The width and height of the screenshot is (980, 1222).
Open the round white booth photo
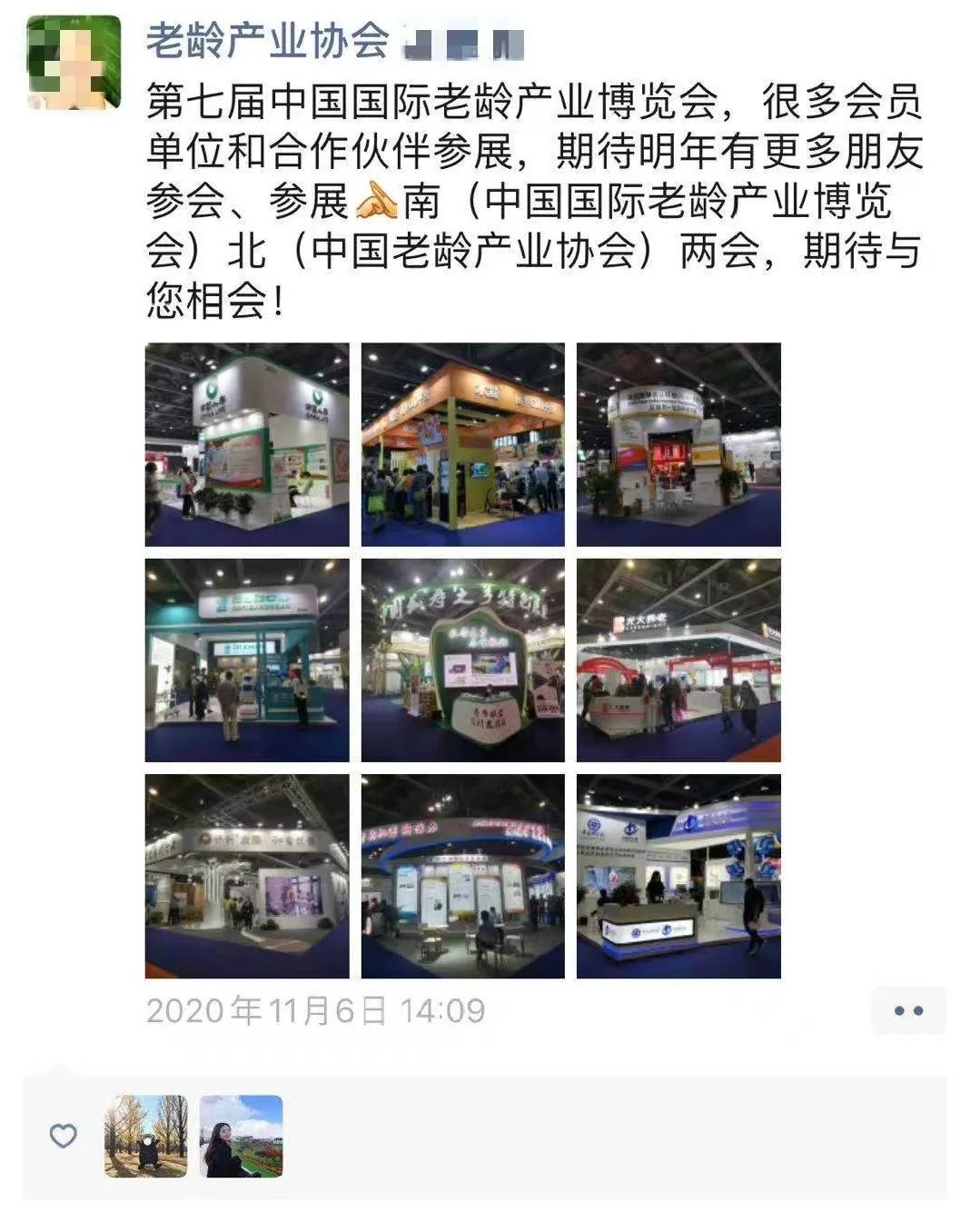(x=678, y=444)
